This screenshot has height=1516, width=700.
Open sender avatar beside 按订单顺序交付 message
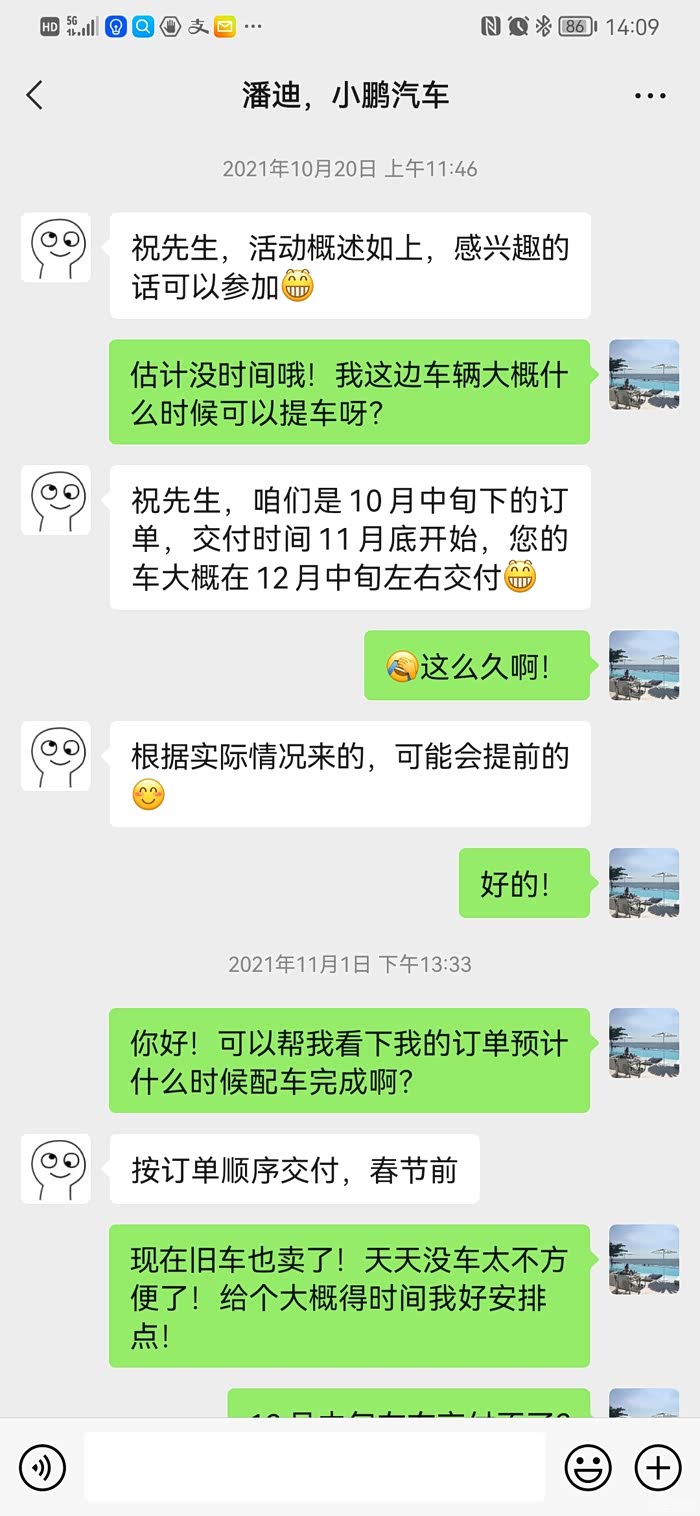point(56,1168)
